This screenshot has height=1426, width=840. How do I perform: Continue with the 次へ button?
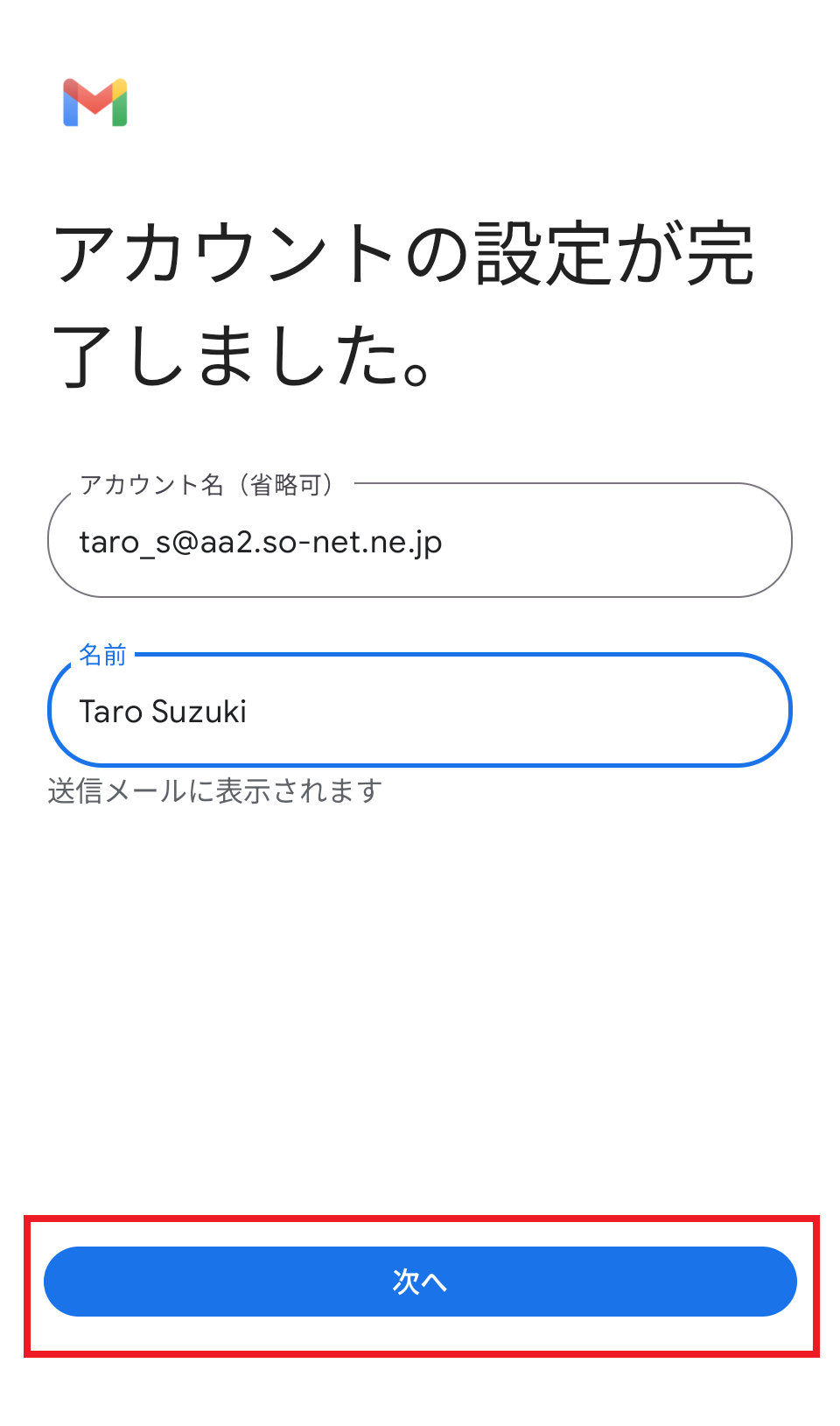pos(420,1282)
